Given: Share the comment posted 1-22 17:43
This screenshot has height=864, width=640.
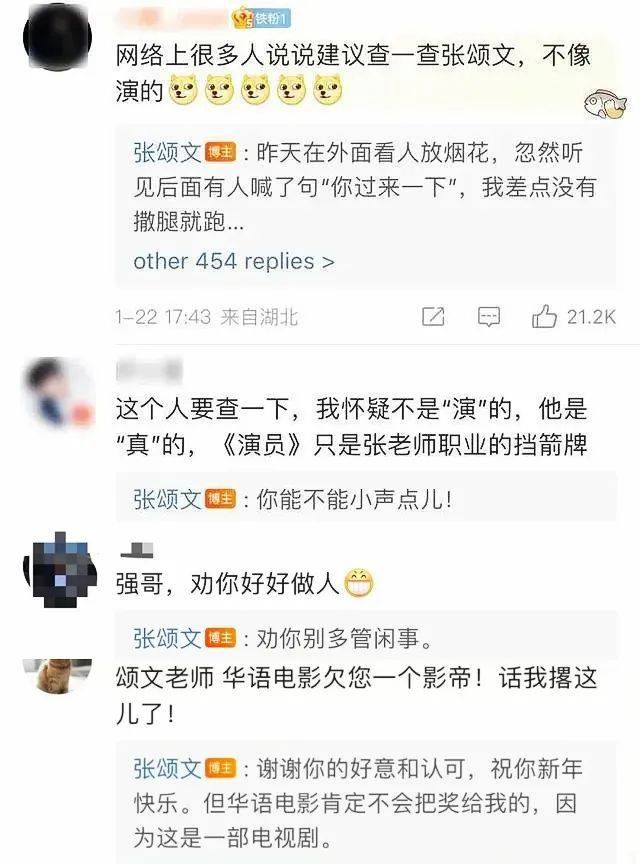Looking at the screenshot, I should (x=433, y=317).
